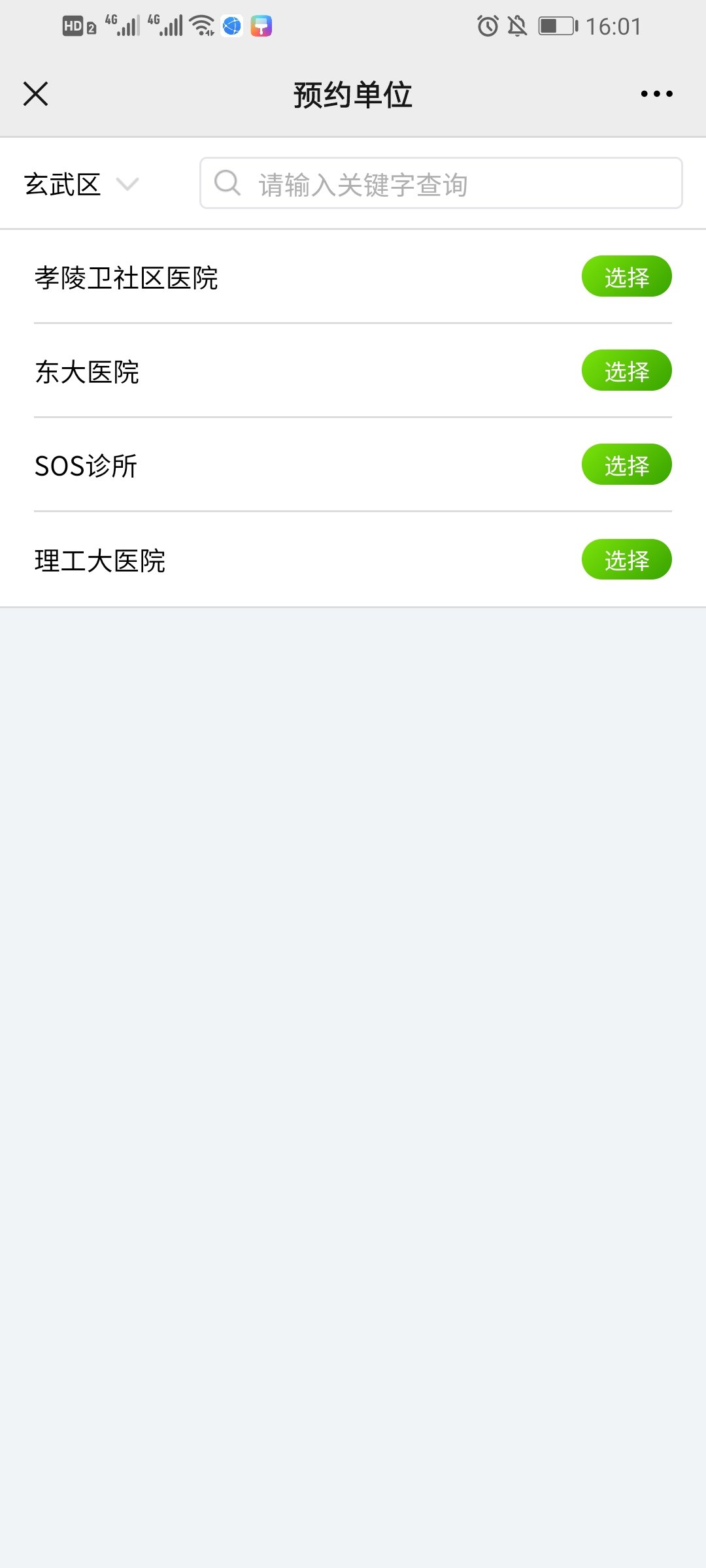Open the three-dot overflow menu
Screen dimensions: 706x1568
pos(656,94)
